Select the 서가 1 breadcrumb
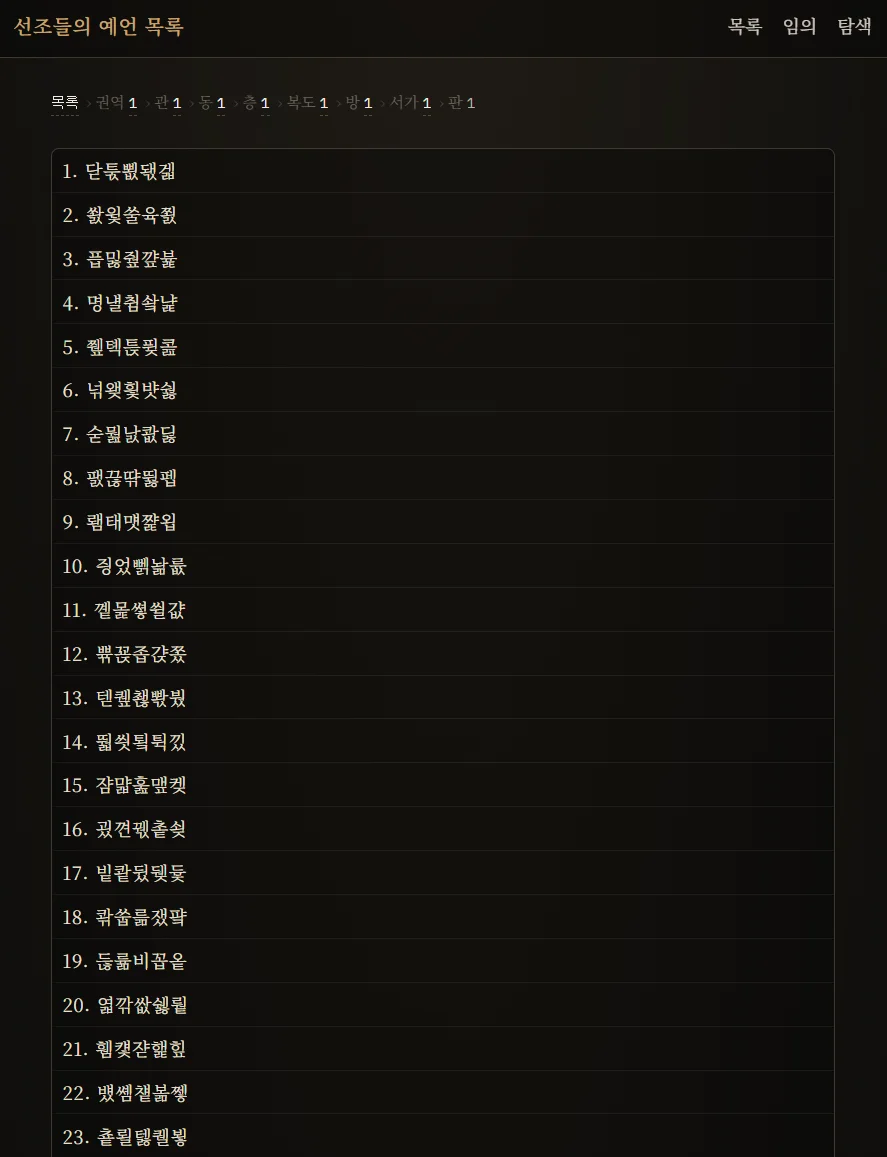 (410, 103)
